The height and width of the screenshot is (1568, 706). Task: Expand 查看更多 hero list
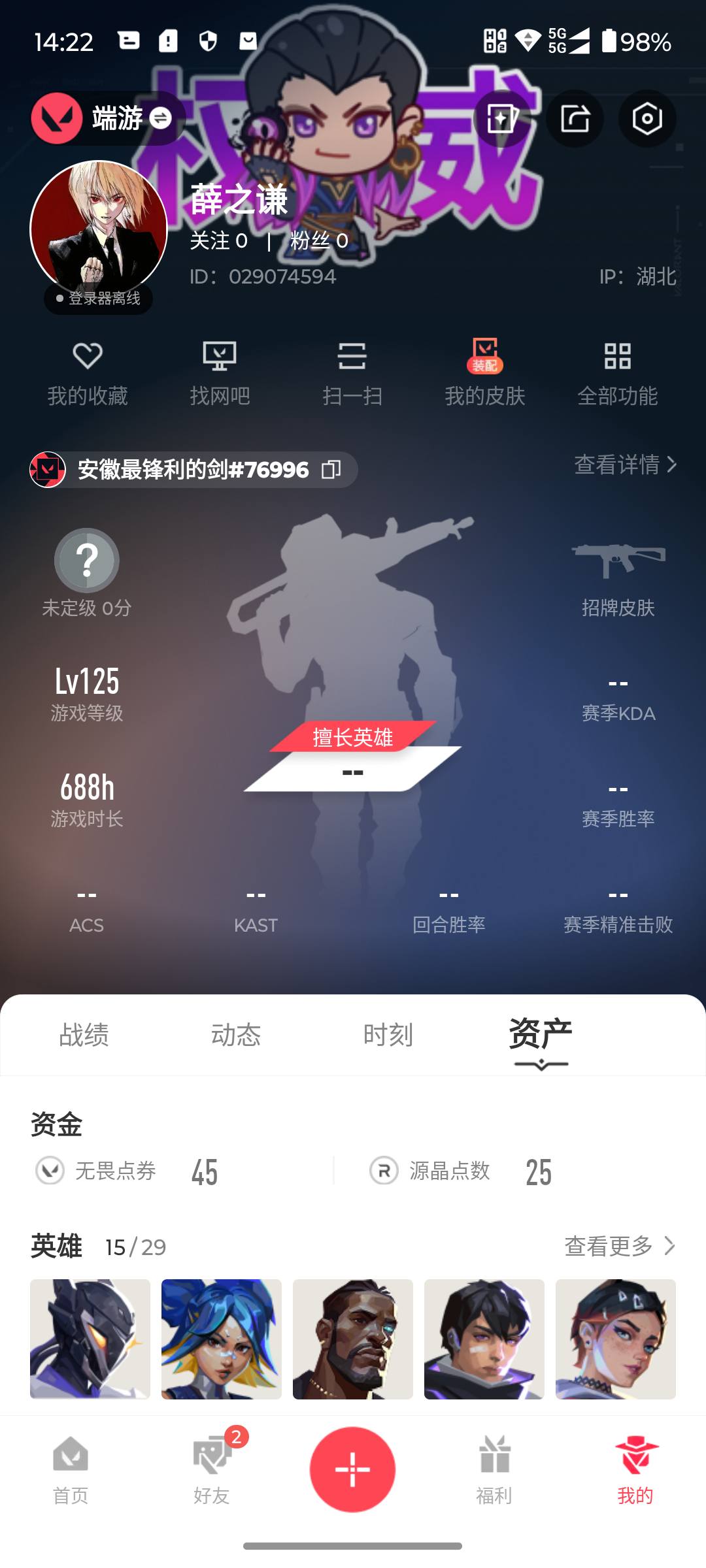(x=618, y=1246)
